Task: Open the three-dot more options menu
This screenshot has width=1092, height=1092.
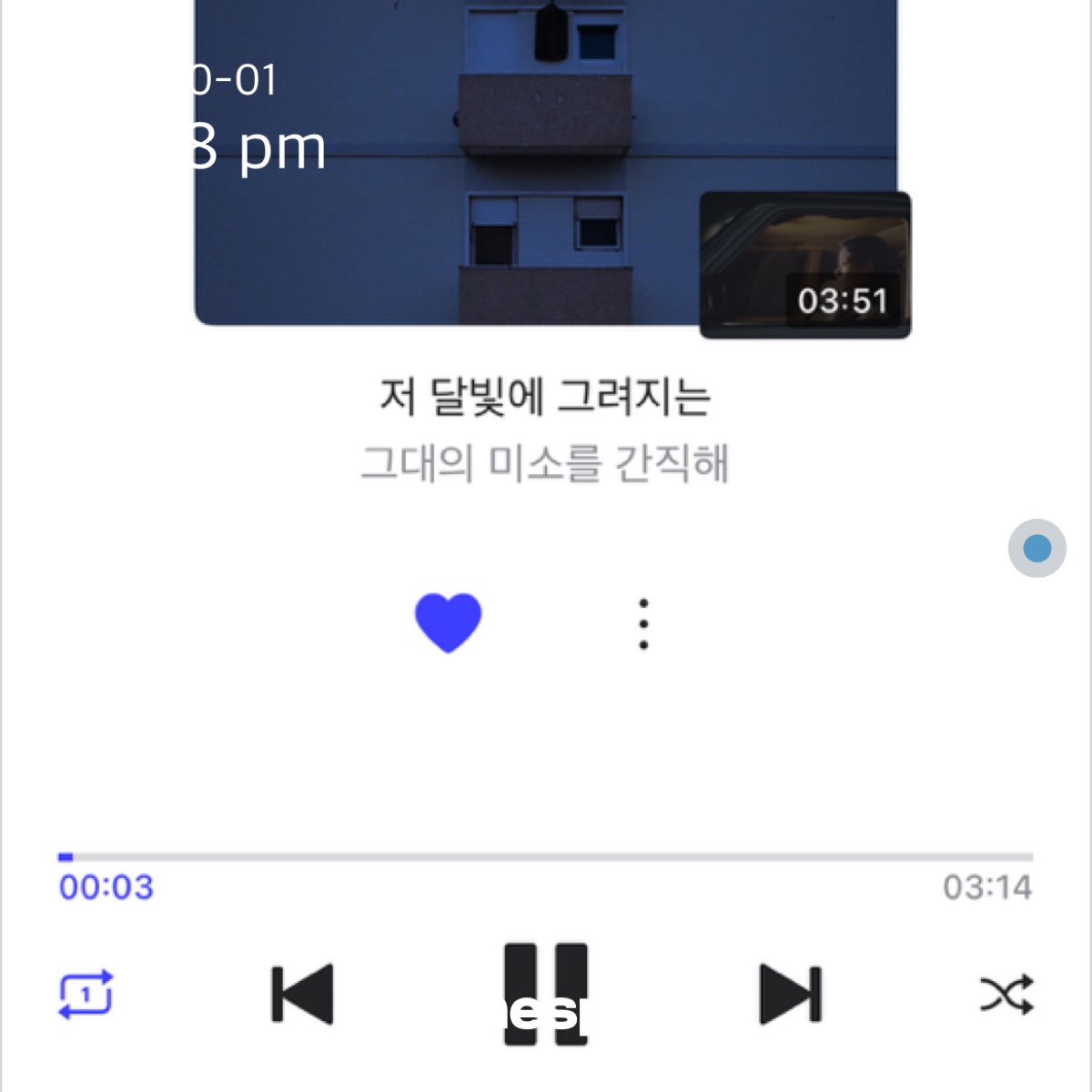Action: tap(643, 623)
